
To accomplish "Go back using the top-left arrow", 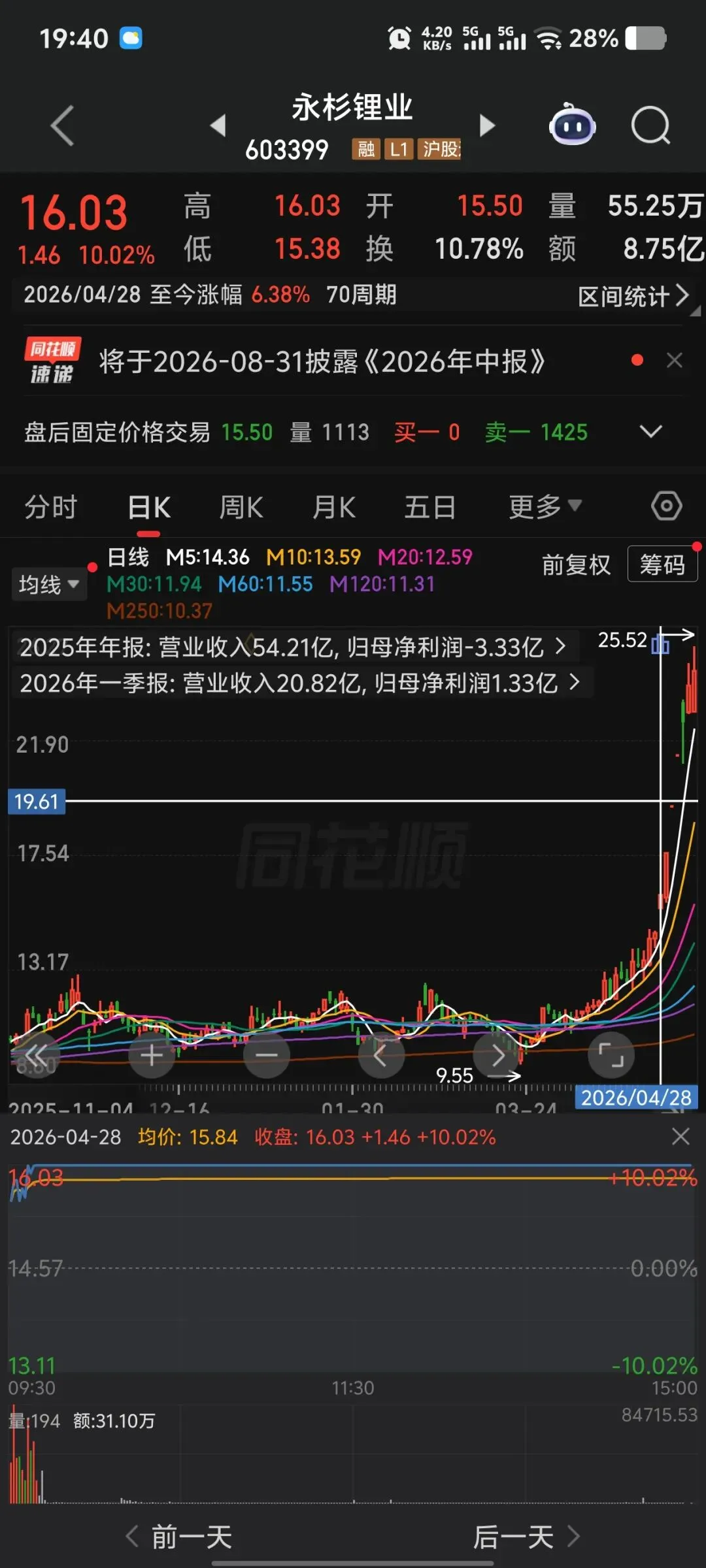I will click(63, 125).
